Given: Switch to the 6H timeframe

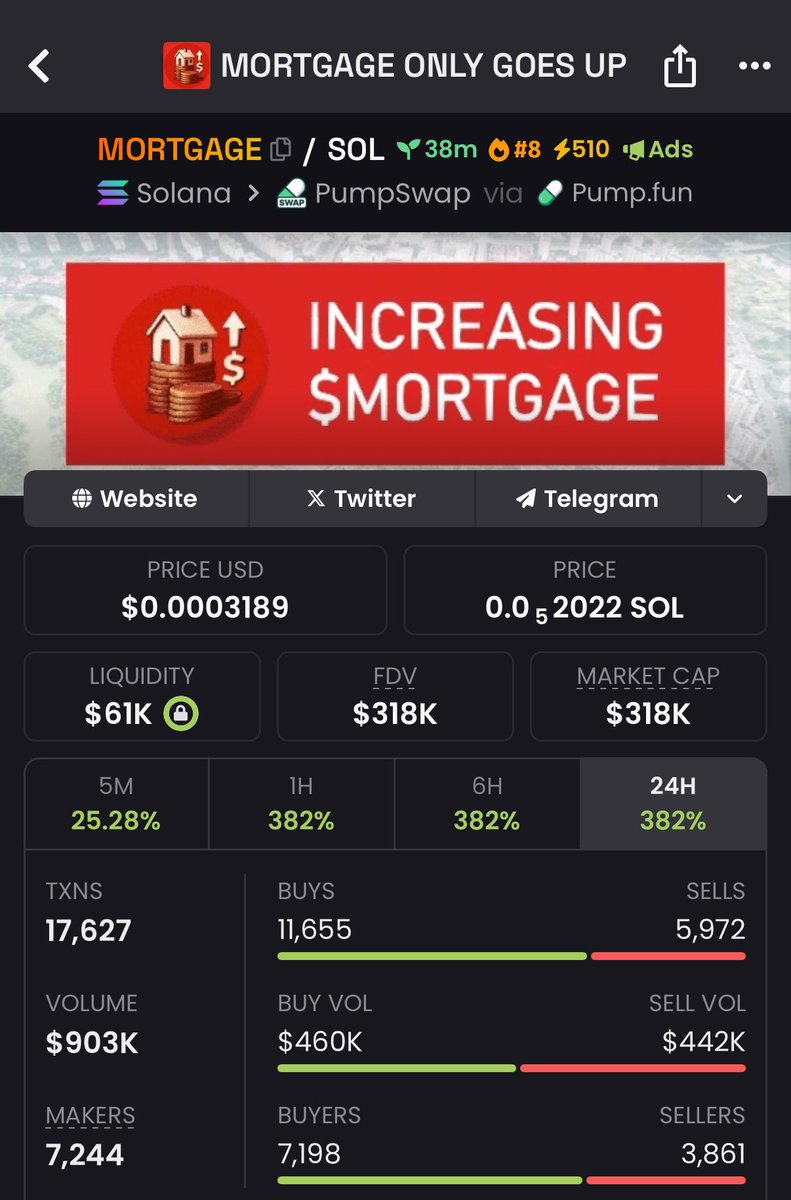Looking at the screenshot, I should coord(487,803).
